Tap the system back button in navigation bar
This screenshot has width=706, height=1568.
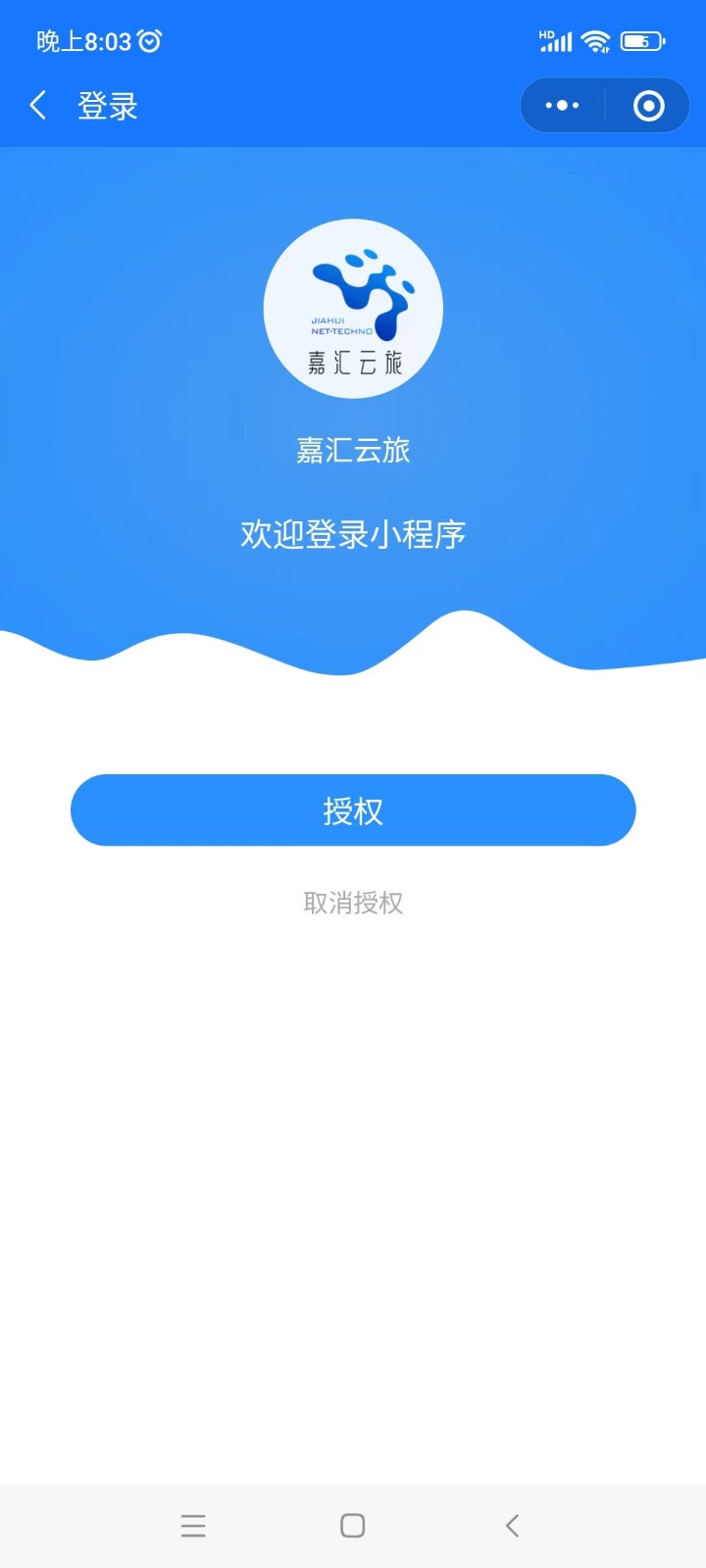(512, 1525)
